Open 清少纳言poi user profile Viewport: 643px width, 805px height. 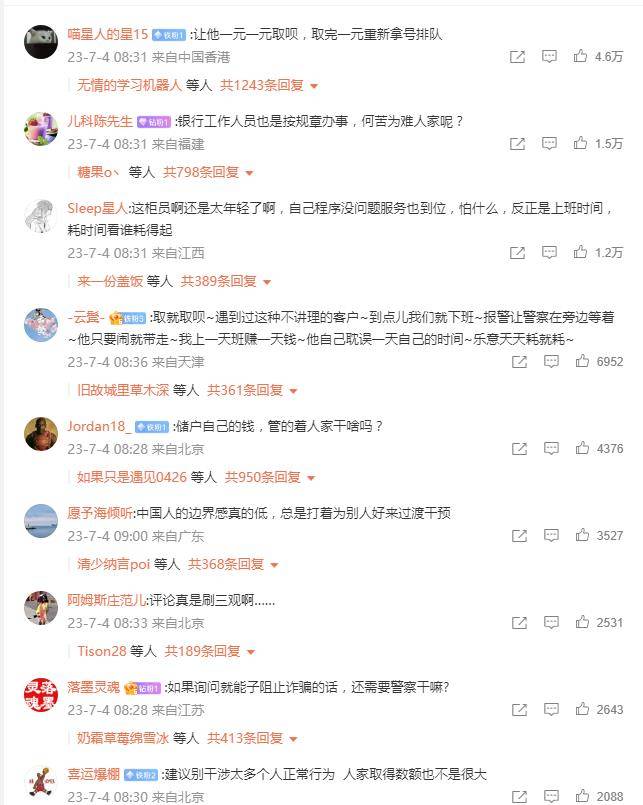click(x=113, y=564)
